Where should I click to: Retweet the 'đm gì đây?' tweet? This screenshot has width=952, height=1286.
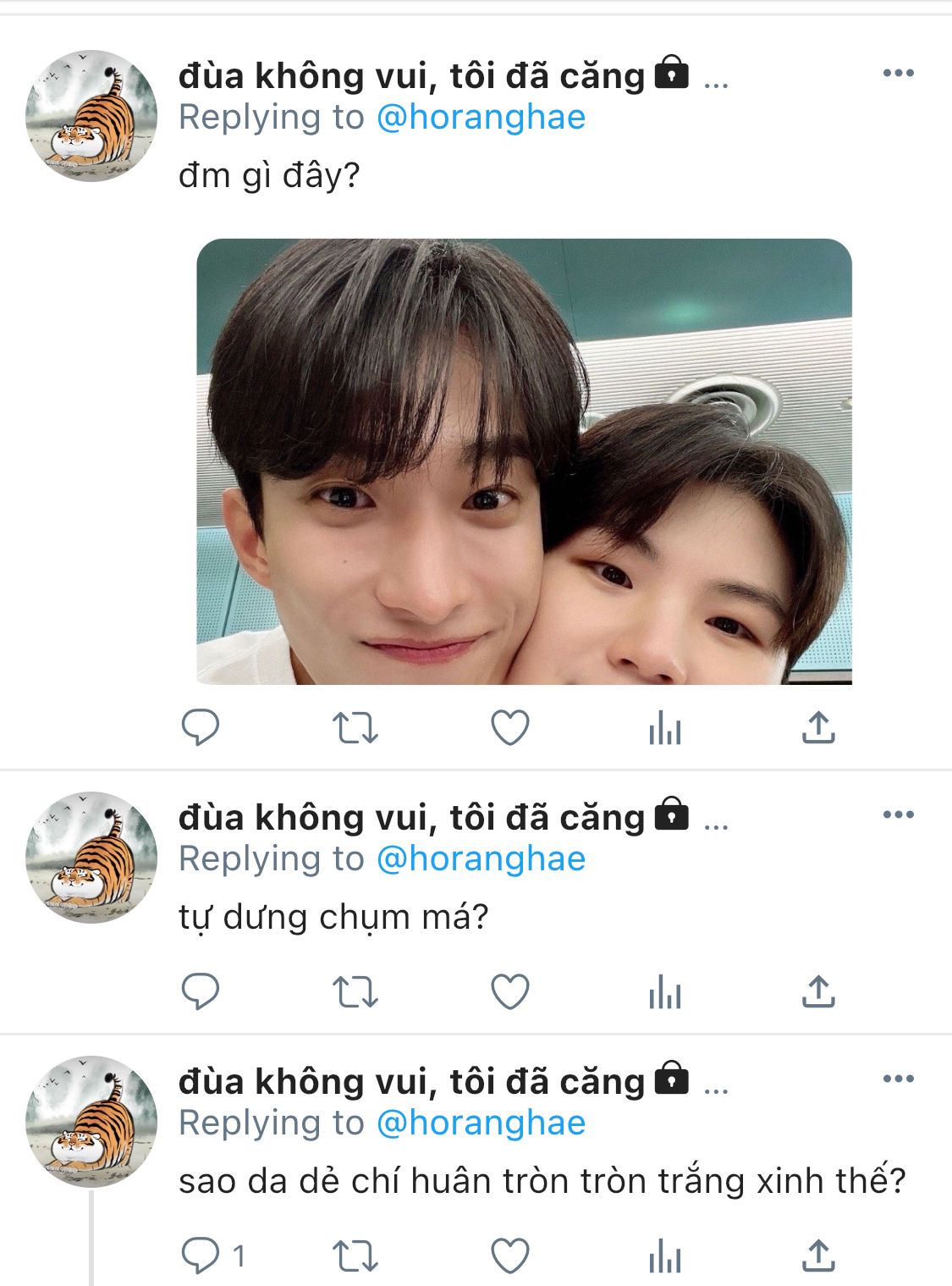[355, 728]
